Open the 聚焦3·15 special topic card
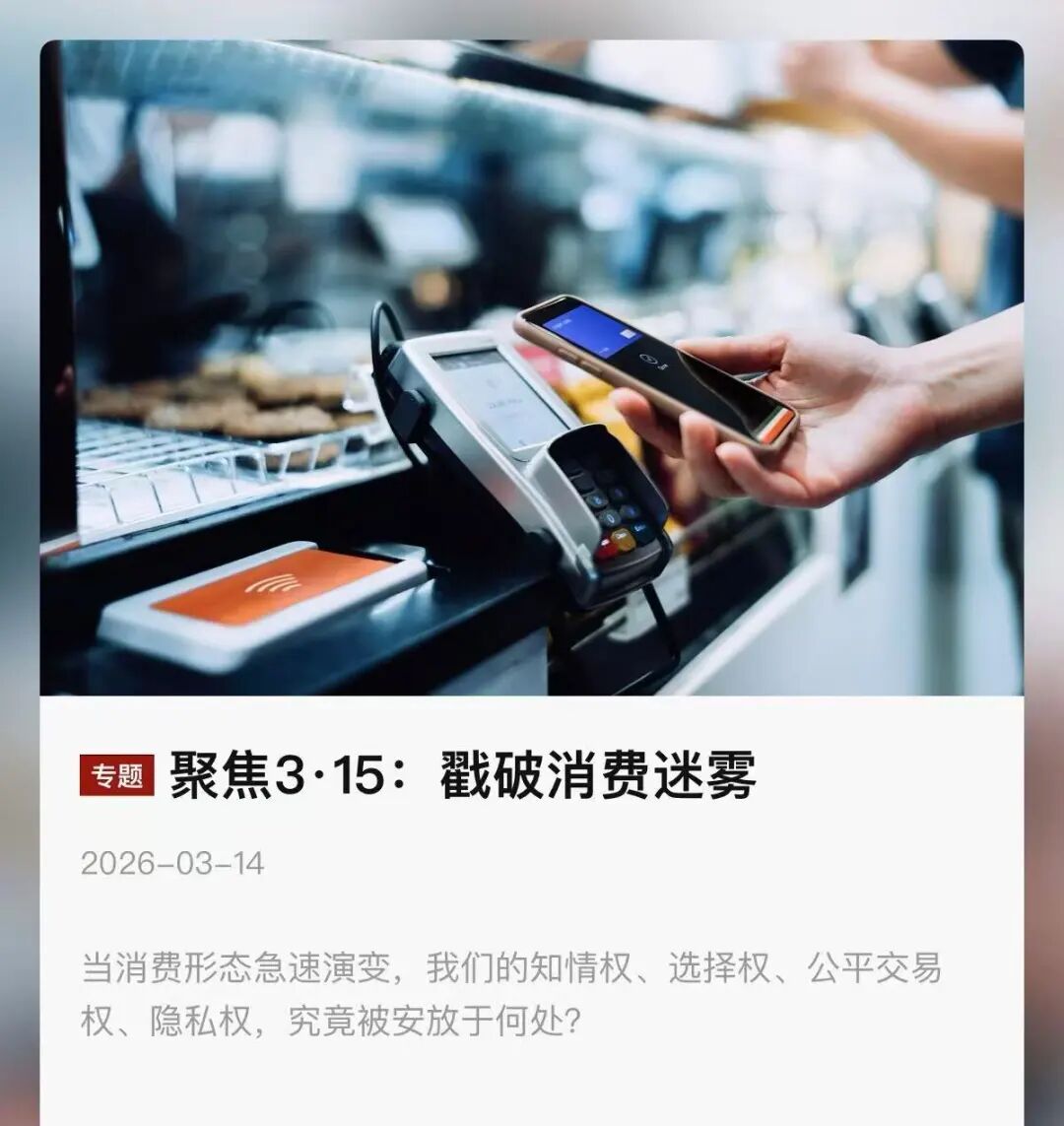1064x1126 pixels. (x=463, y=775)
